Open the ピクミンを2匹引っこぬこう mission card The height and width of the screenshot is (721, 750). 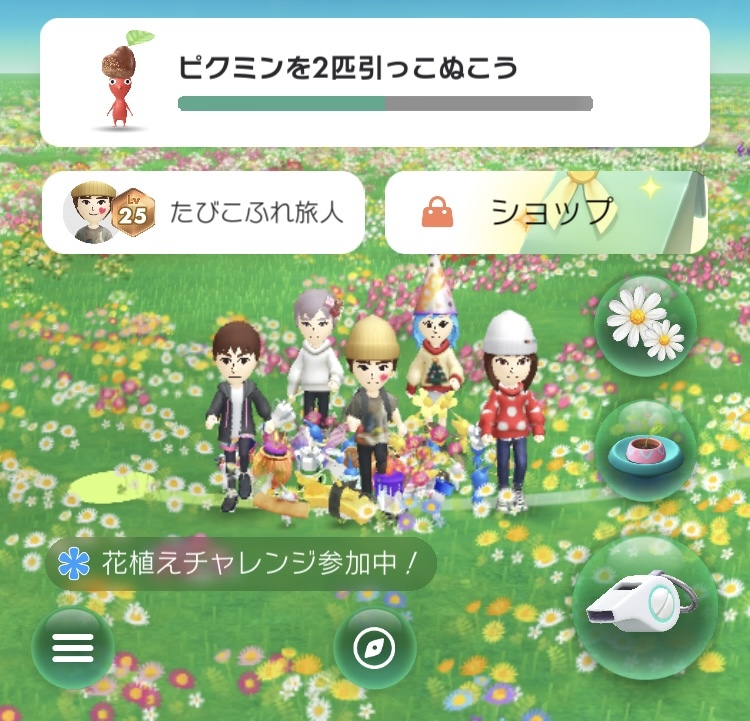click(x=374, y=82)
